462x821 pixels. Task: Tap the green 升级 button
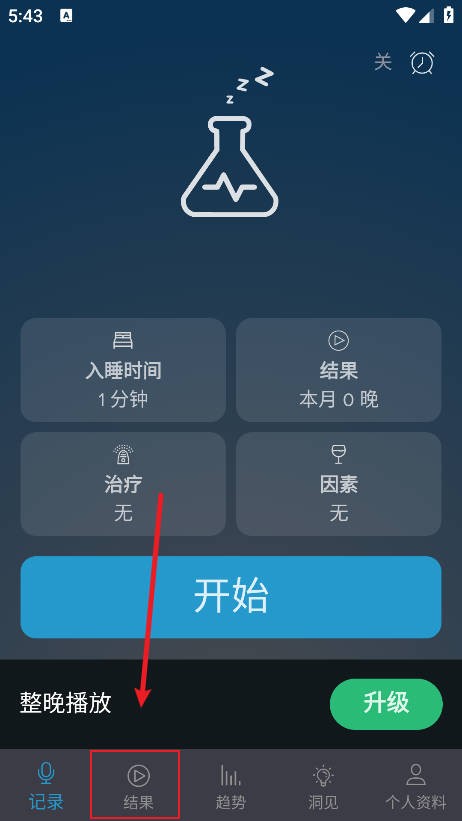pos(386,704)
